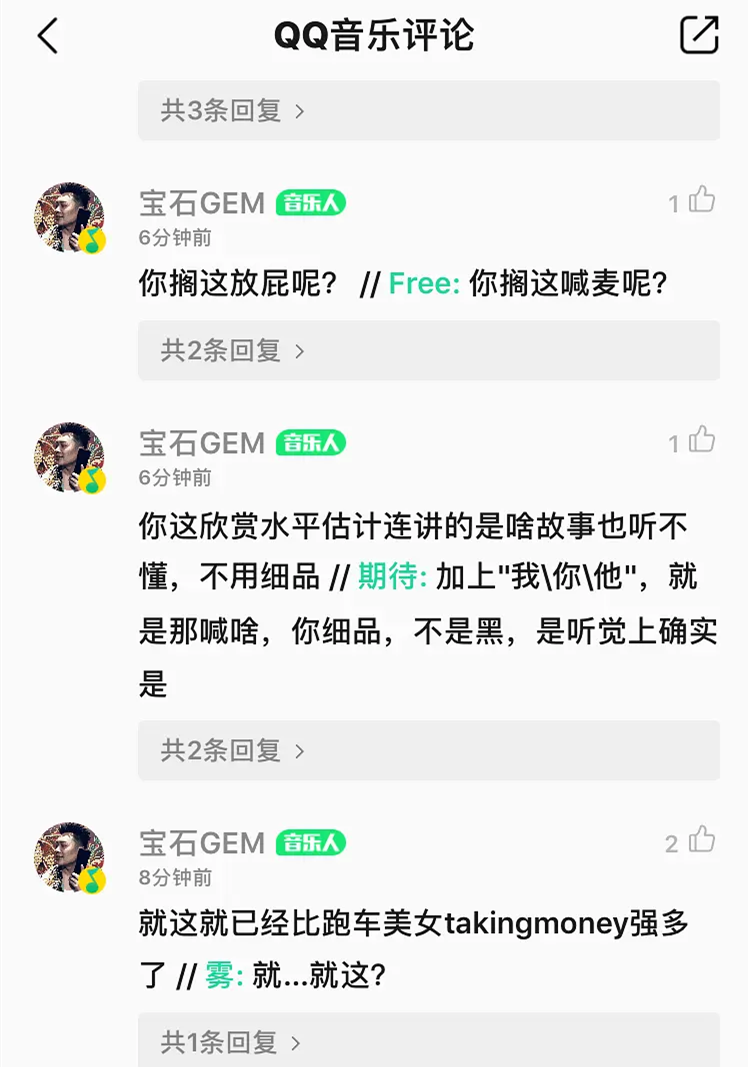
Task: Open the green Free mention link
Action: pos(420,284)
